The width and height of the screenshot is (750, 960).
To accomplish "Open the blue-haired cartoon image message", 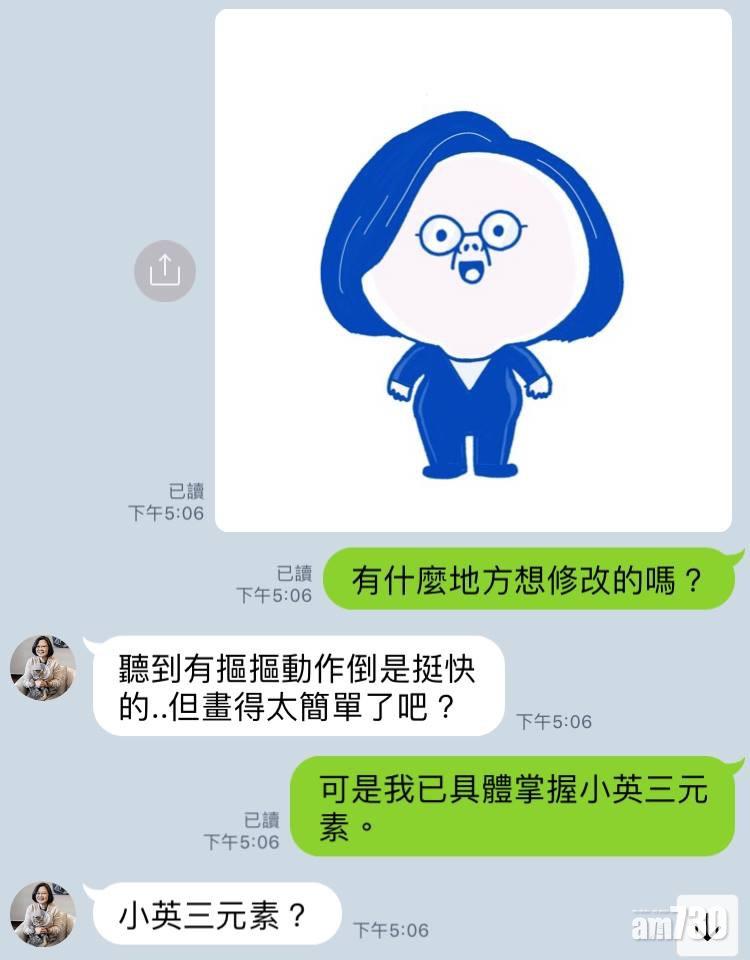I will coord(473,270).
